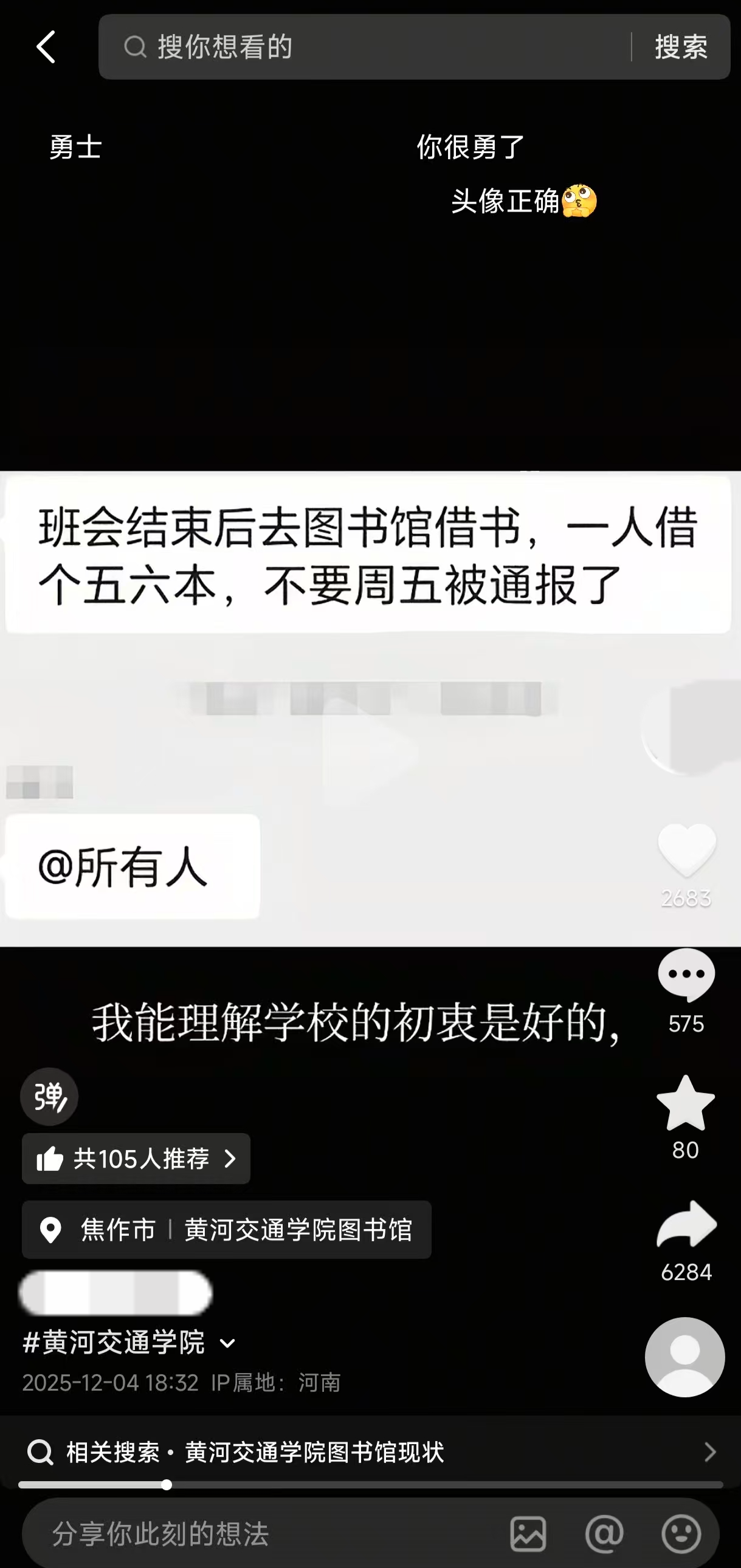Viewport: 741px width, 1568px height.
Task: Mention someone with the @ icon
Action: 605,1533
